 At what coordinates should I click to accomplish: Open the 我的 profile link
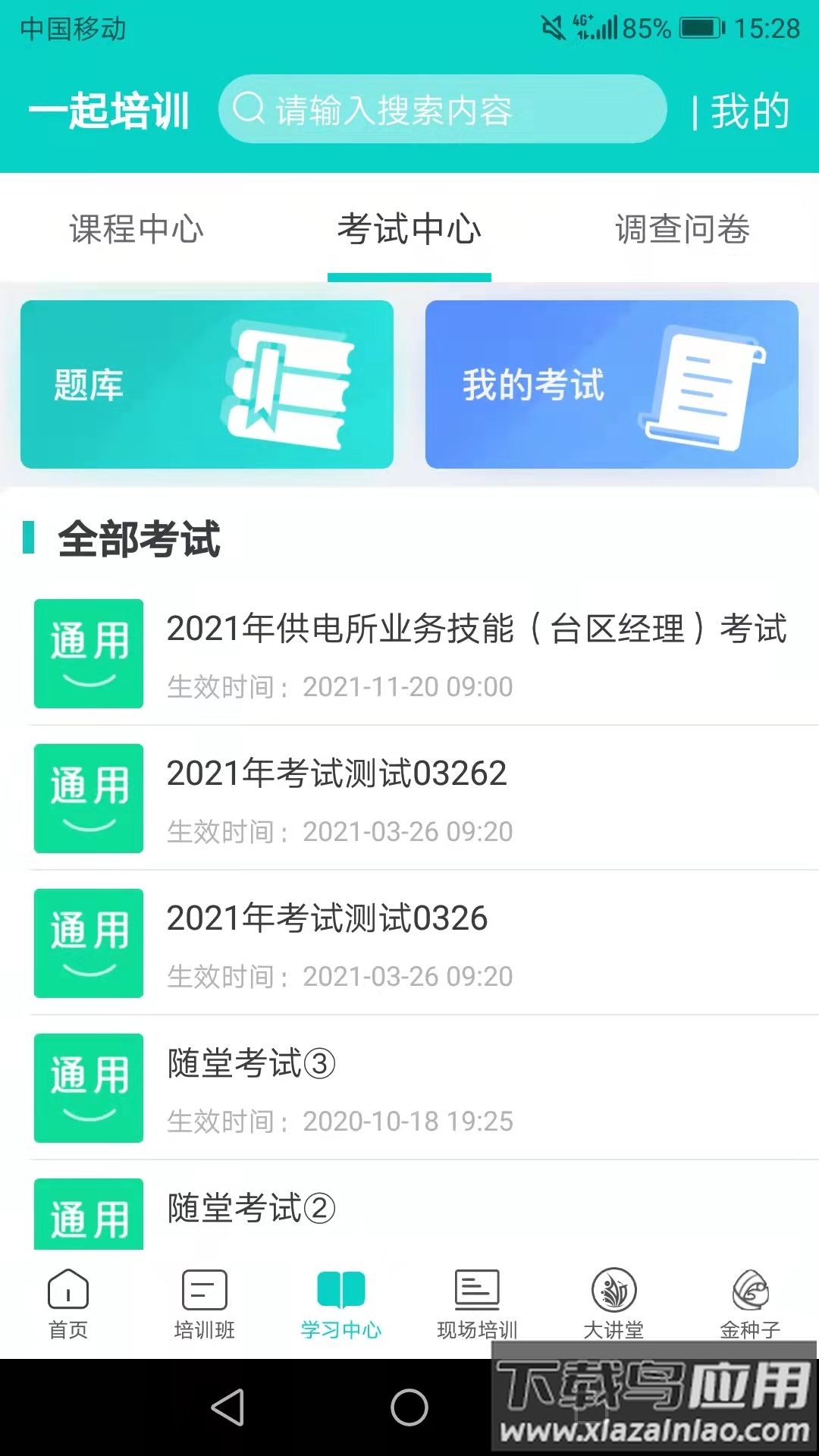coord(747,110)
